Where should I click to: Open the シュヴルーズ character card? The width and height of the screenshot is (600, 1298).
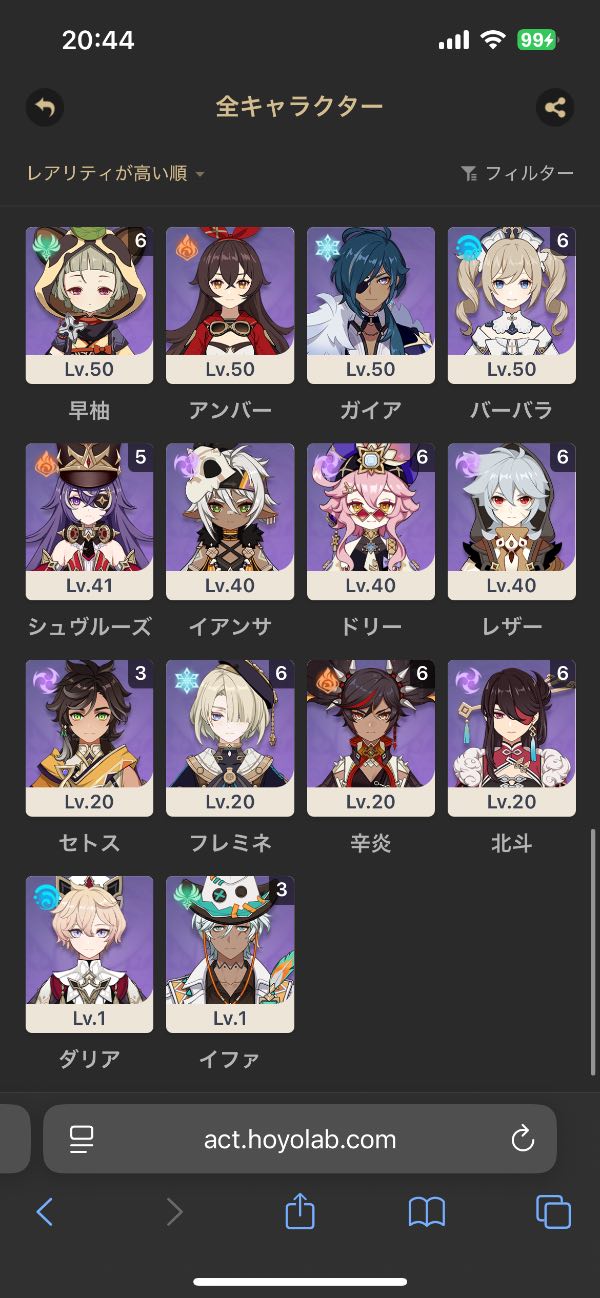pos(89,521)
